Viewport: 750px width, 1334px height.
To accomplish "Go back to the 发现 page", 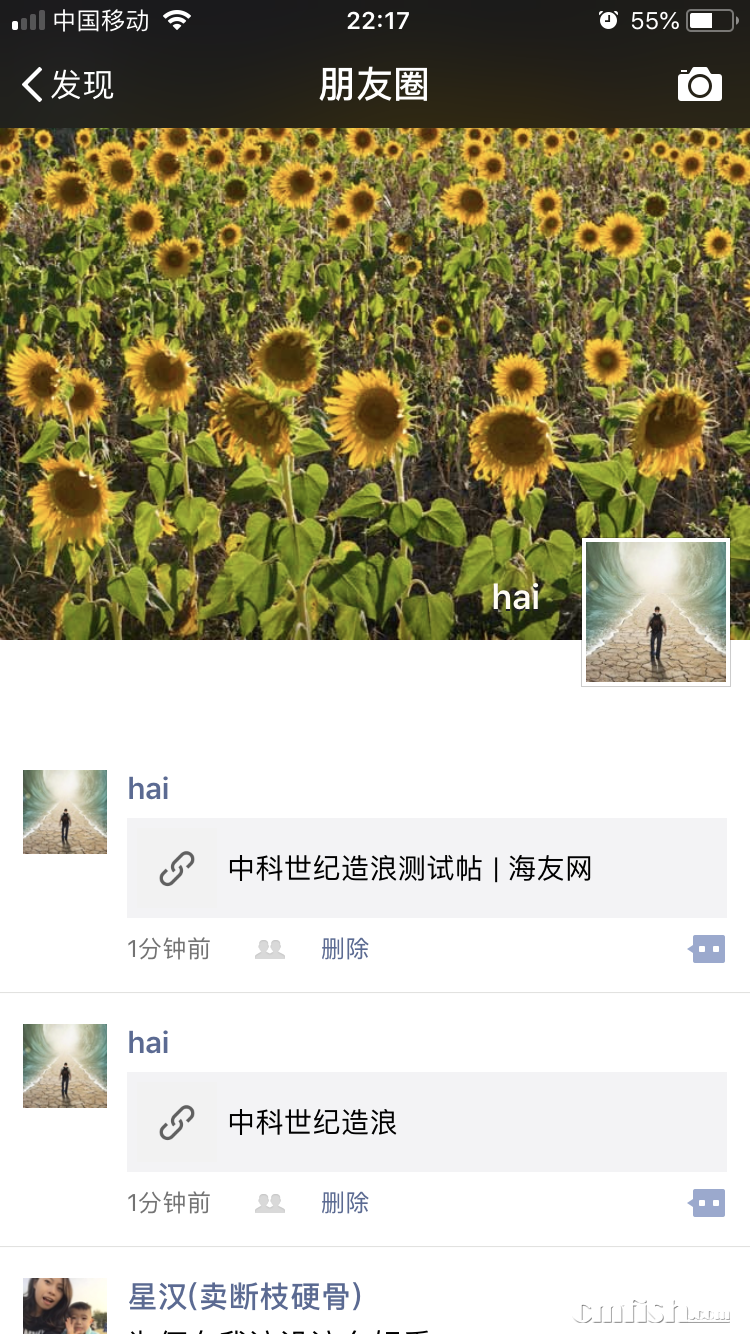I will 68,85.
